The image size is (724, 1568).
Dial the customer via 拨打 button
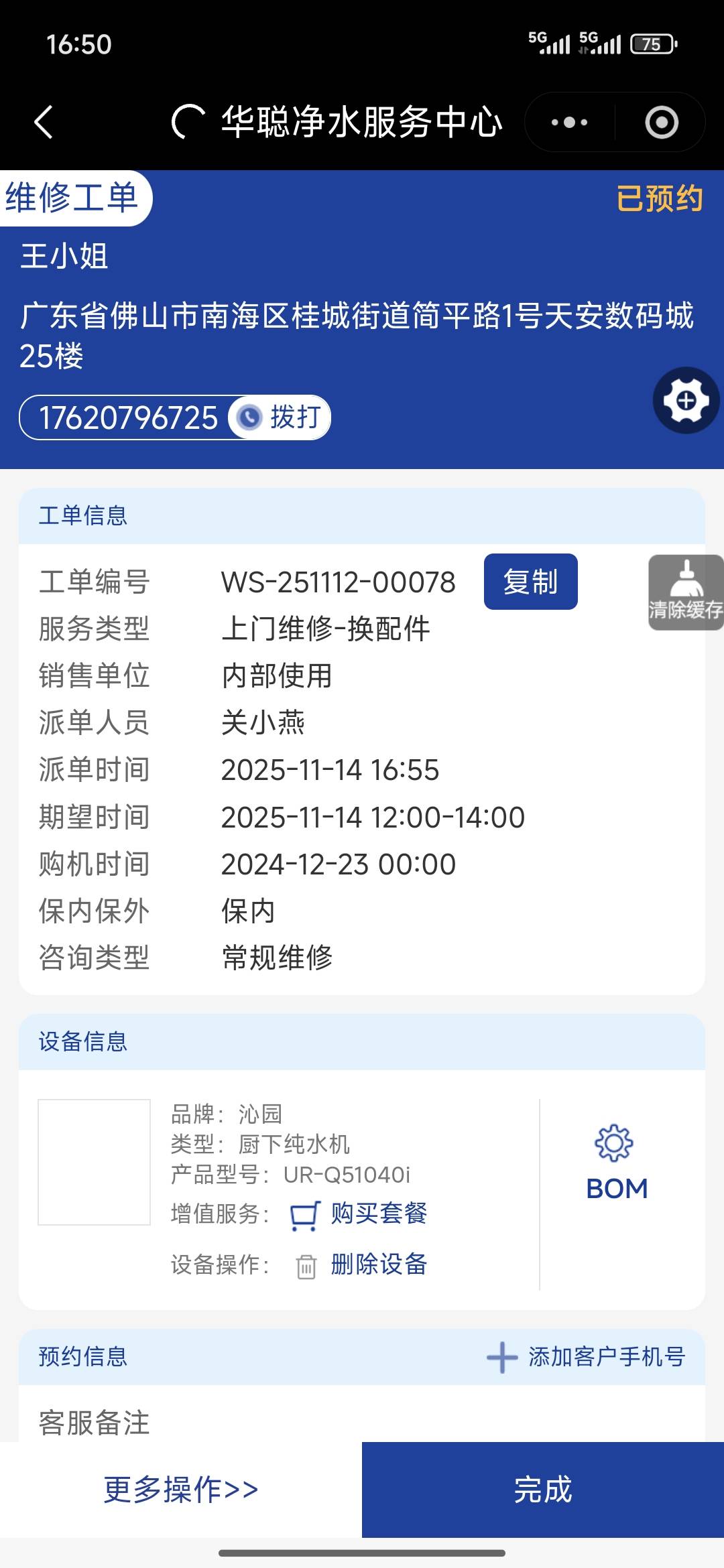(282, 417)
